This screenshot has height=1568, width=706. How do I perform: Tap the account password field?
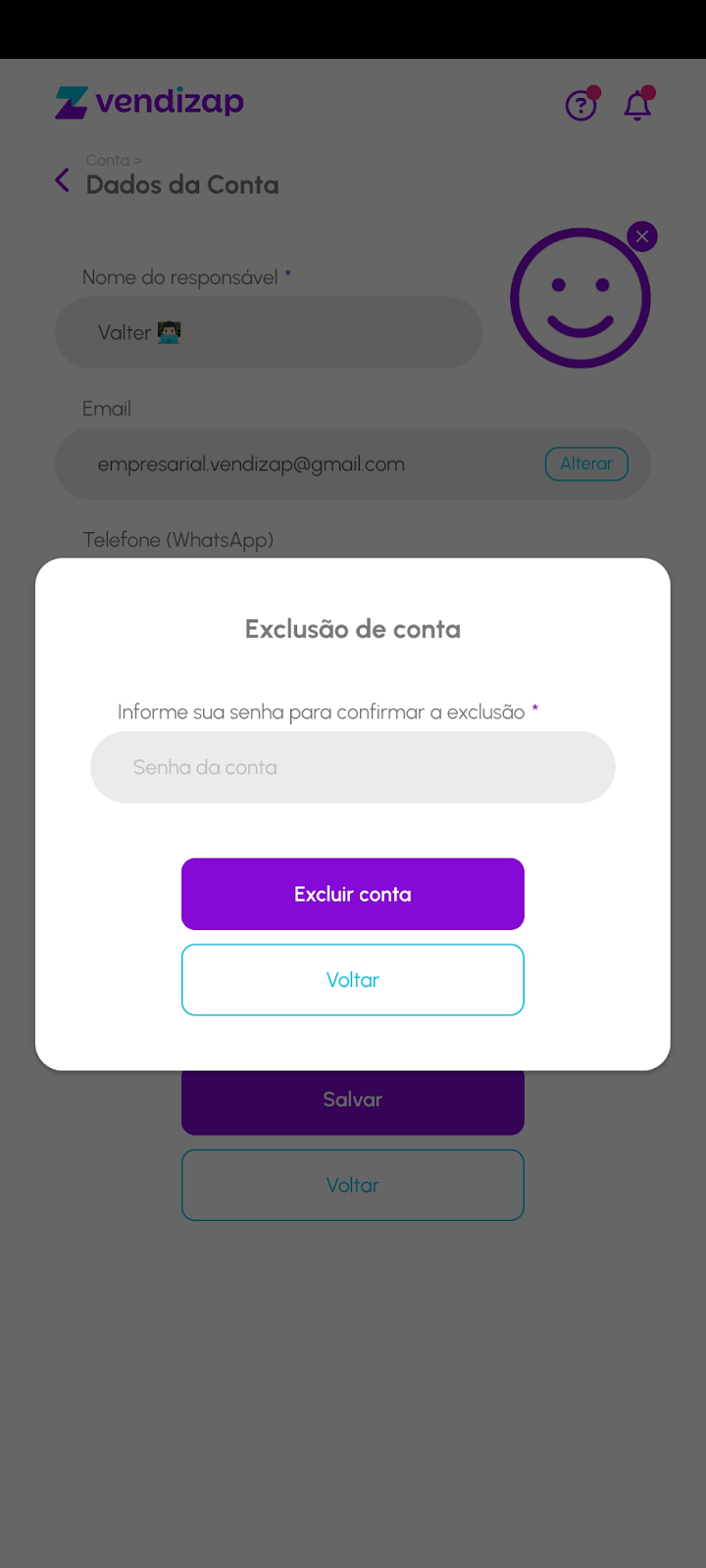pyautogui.click(x=352, y=767)
